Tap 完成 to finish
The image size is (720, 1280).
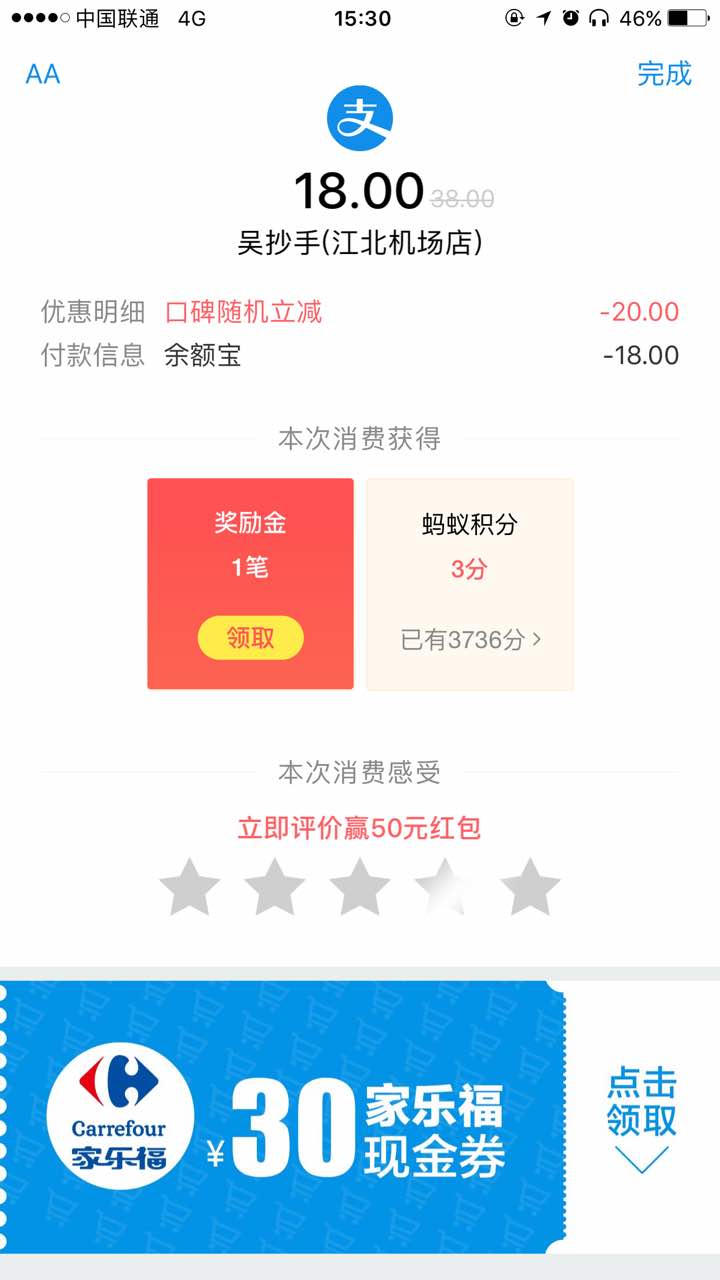(664, 74)
